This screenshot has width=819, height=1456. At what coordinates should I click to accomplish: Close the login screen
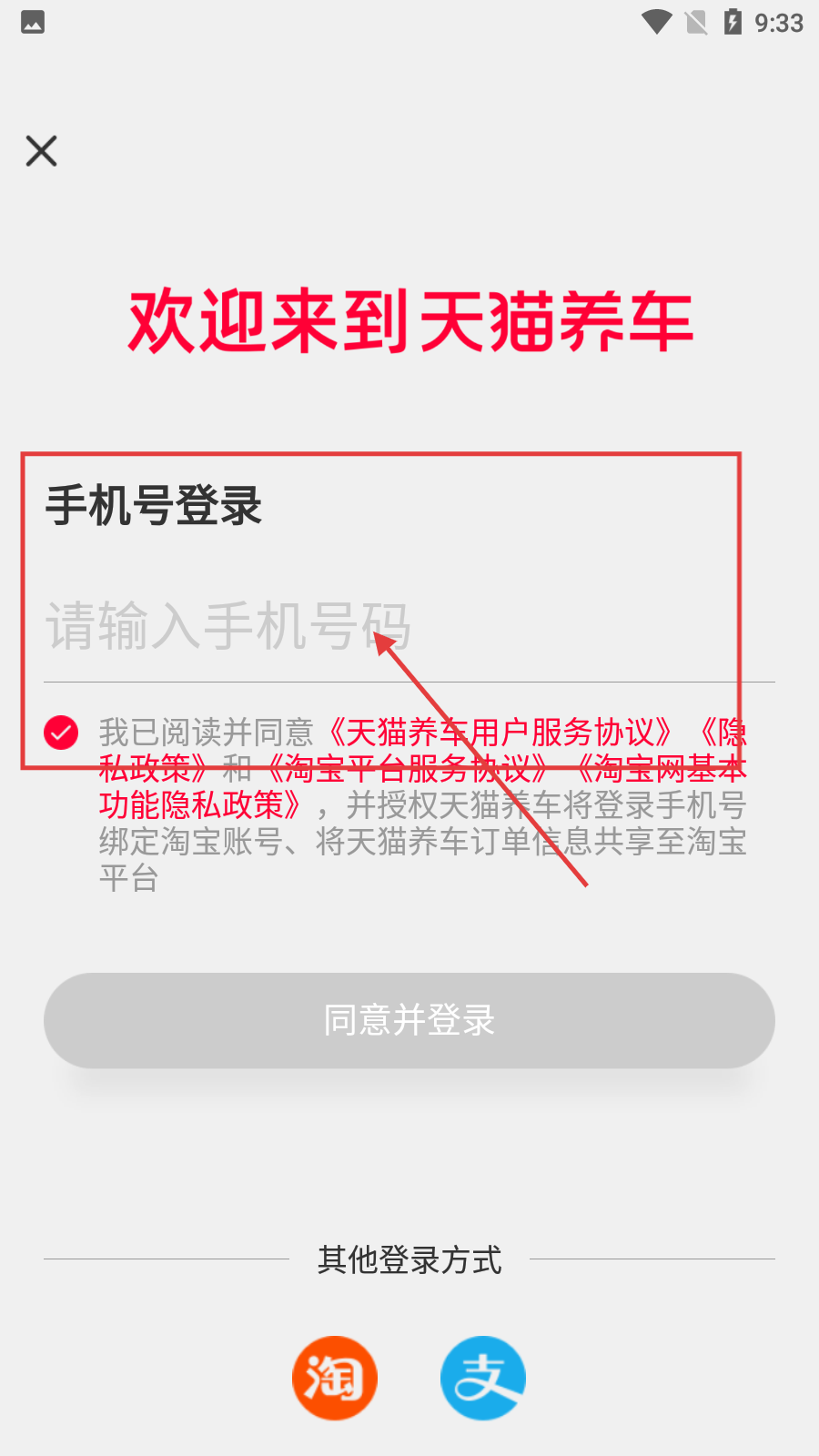[42, 151]
